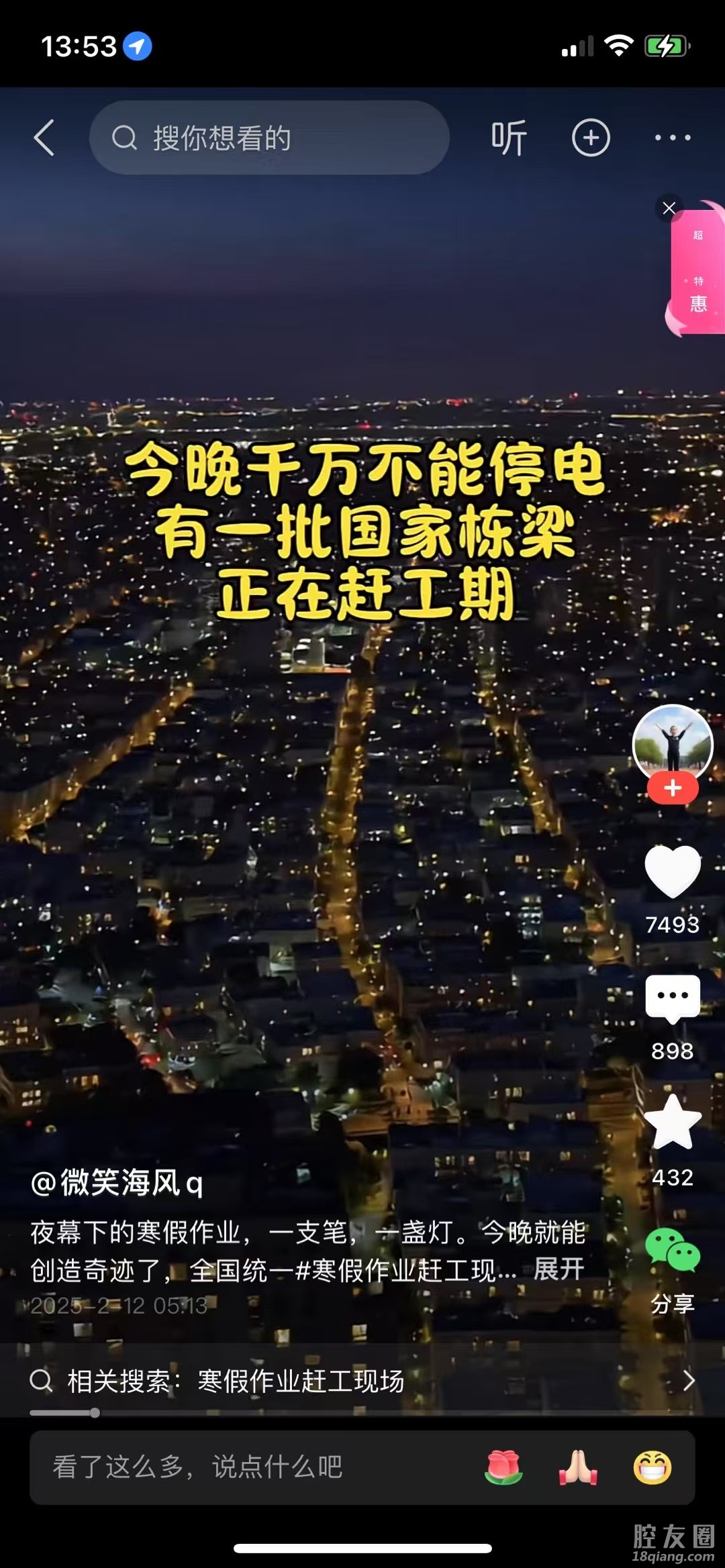Favorite the video with the star
Image resolution: width=725 pixels, height=1568 pixels.
coord(673,1124)
